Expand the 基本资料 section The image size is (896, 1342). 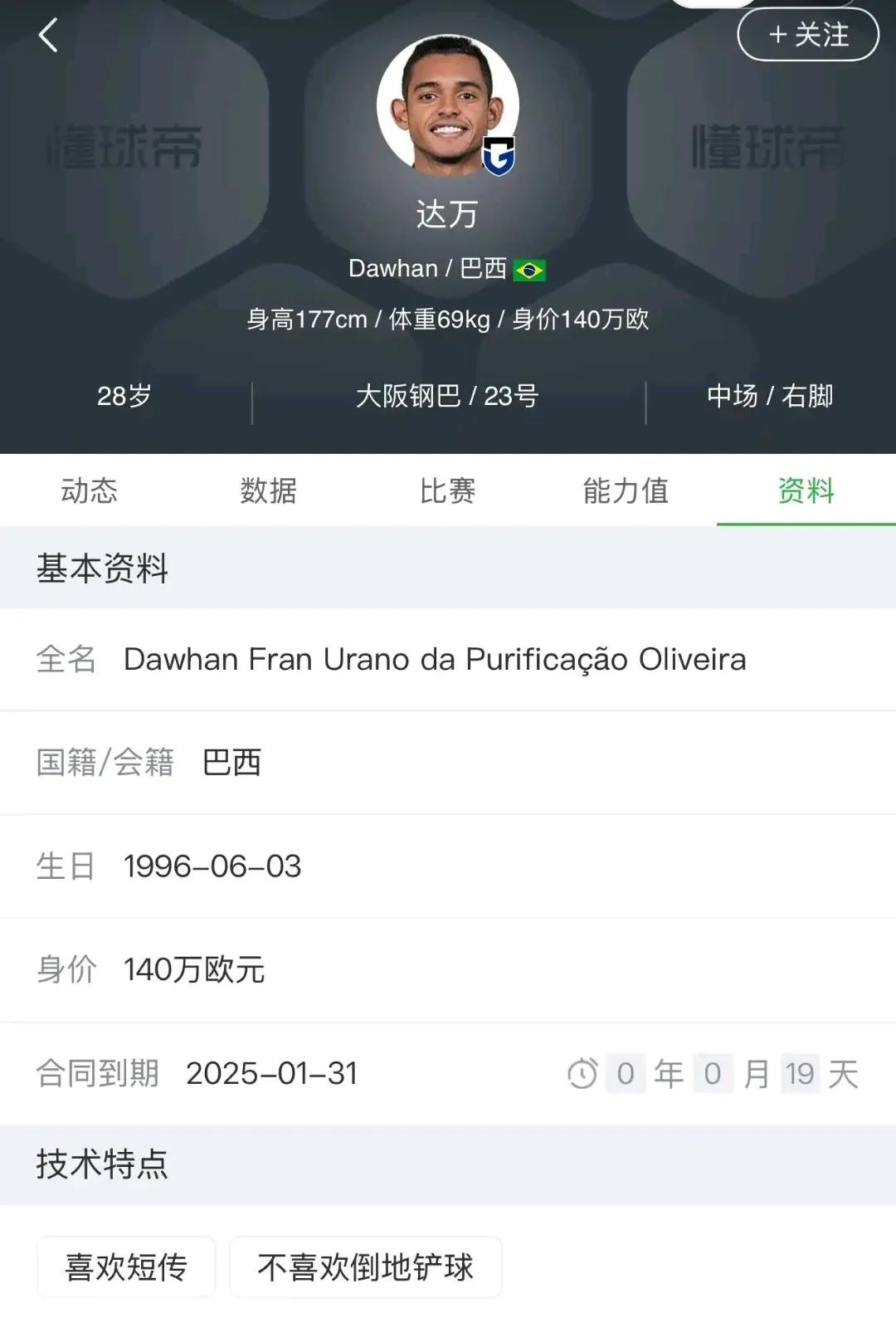coord(101,569)
